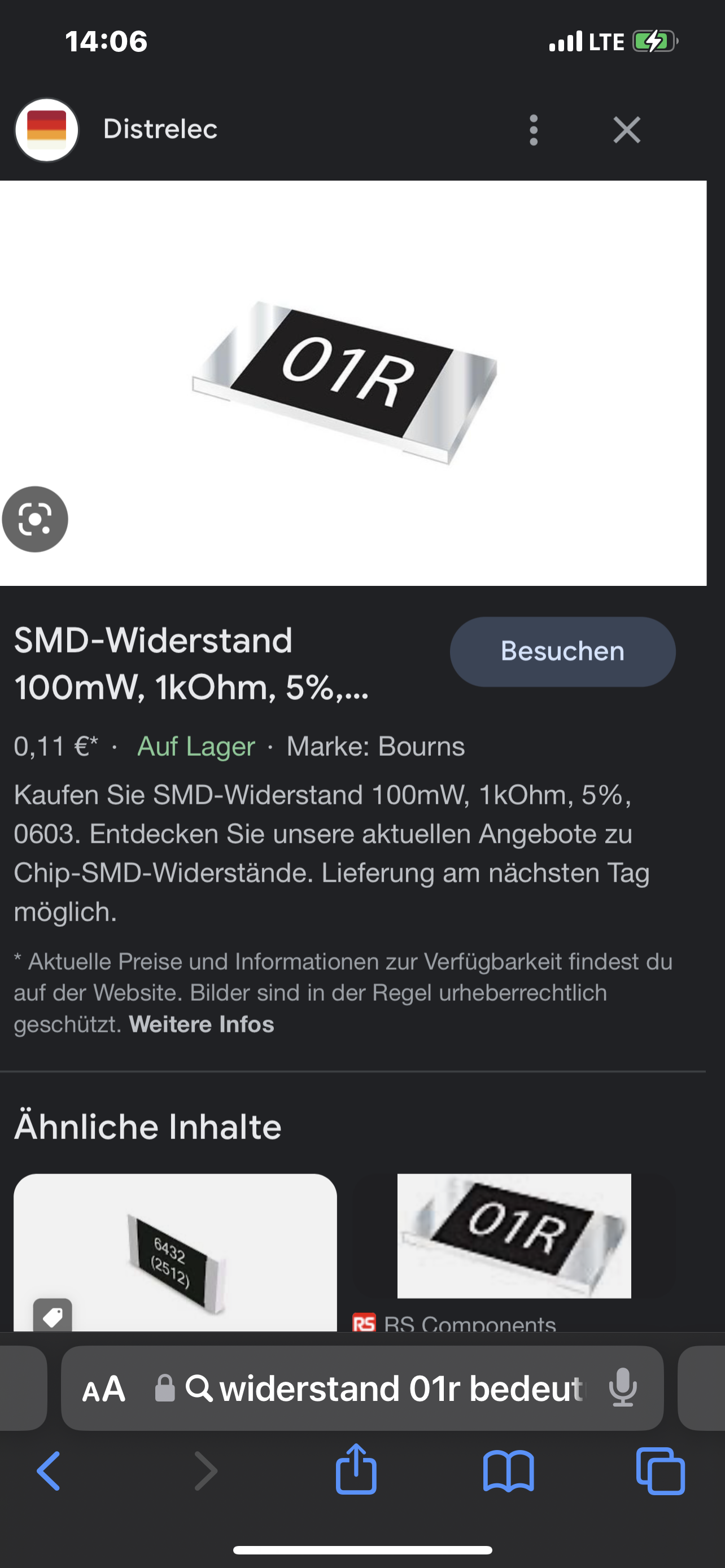This screenshot has height=1568, width=725.
Task: Open the 6432 (2512) resistor similar image
Action: (175, 1251)
